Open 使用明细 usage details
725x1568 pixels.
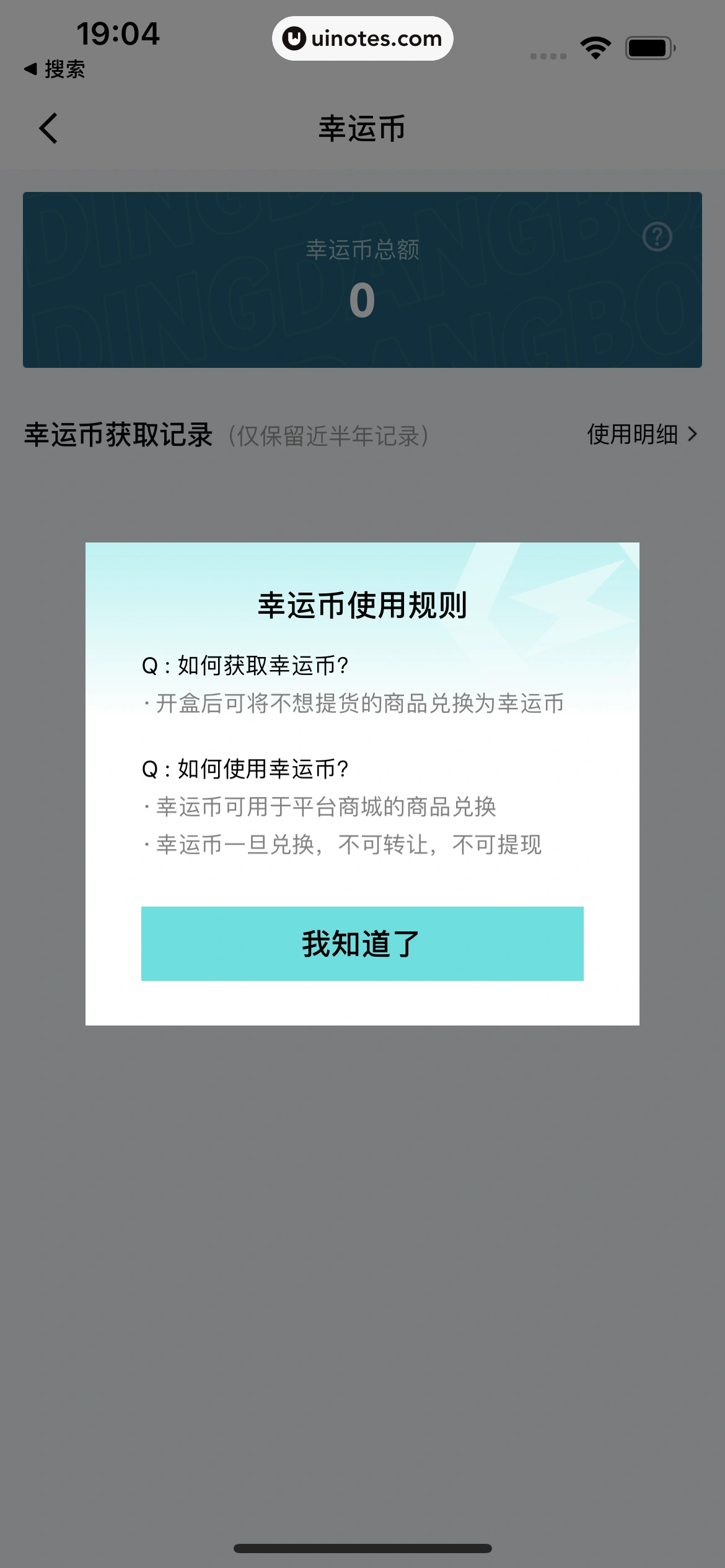coord(641,435)
